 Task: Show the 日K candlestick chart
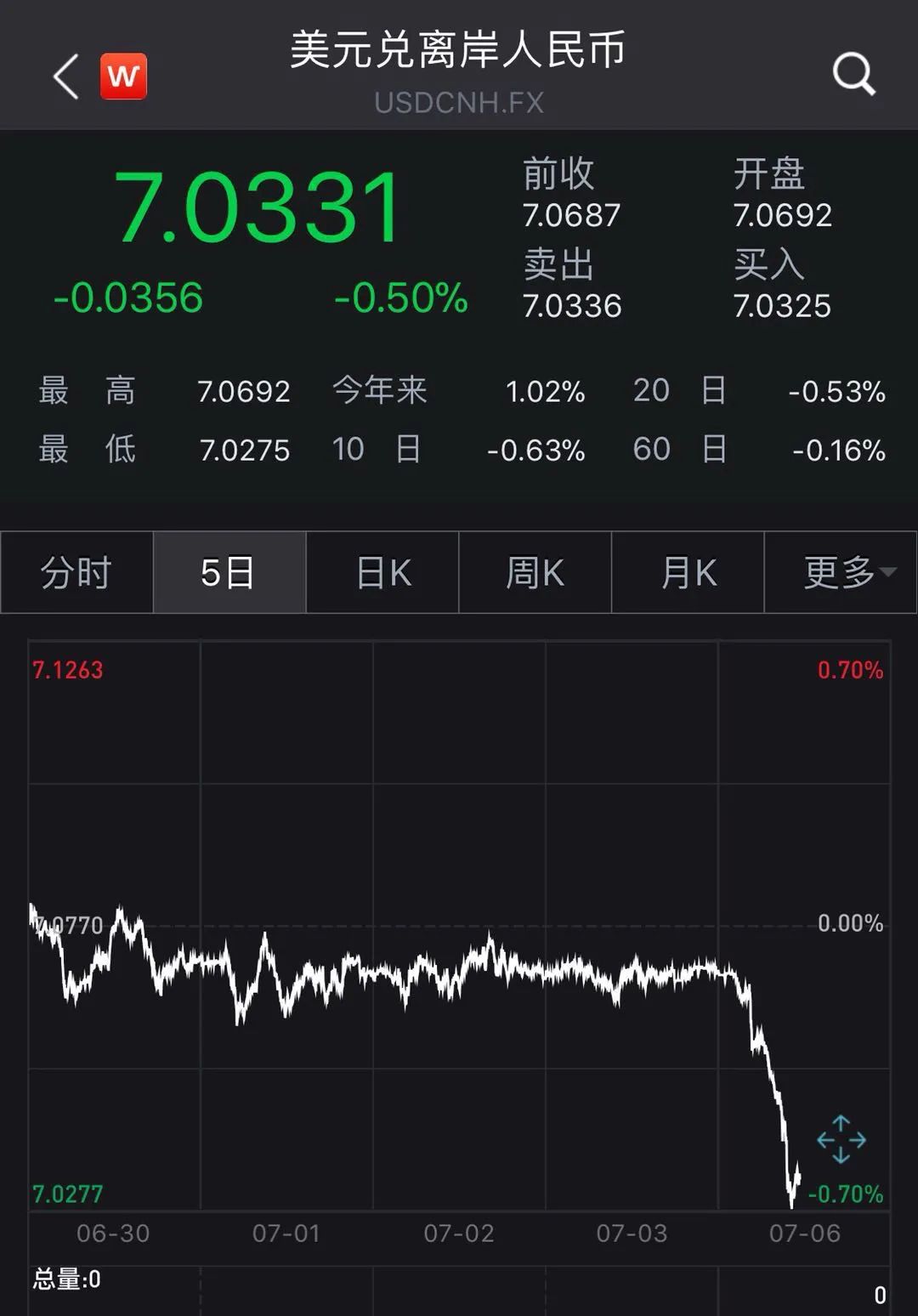coord(382,572)
